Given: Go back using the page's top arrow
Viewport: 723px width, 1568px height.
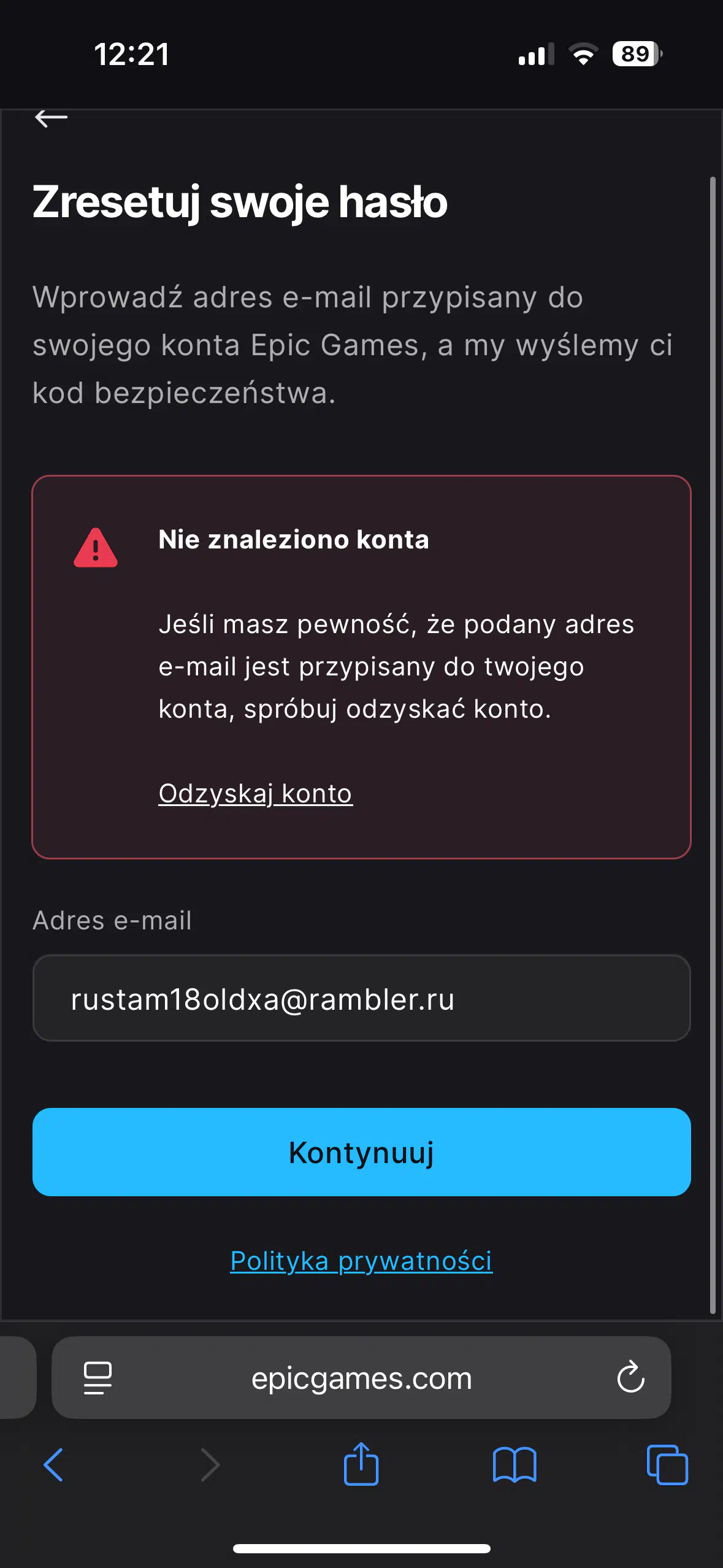Looking at the screenshot, I should 51,118.
